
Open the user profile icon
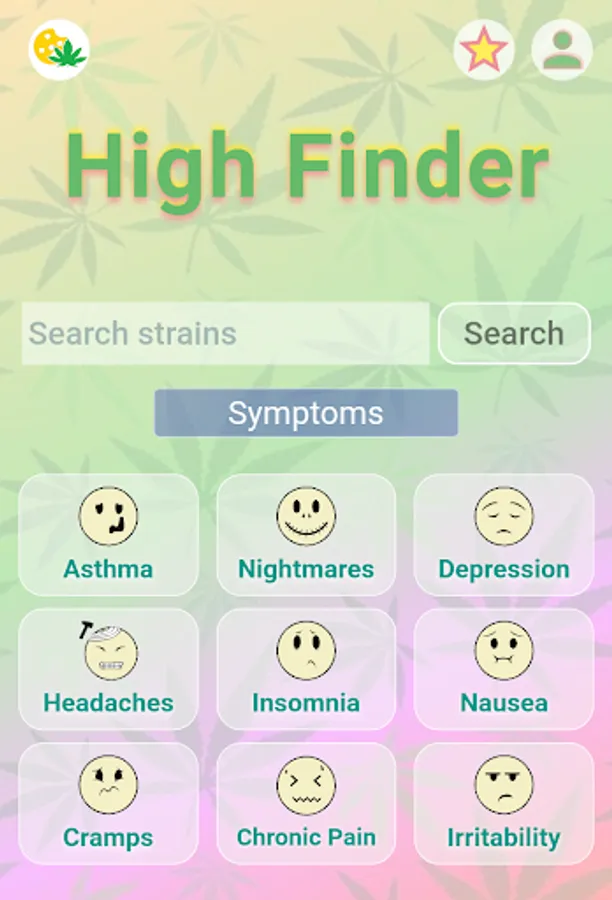562,50
